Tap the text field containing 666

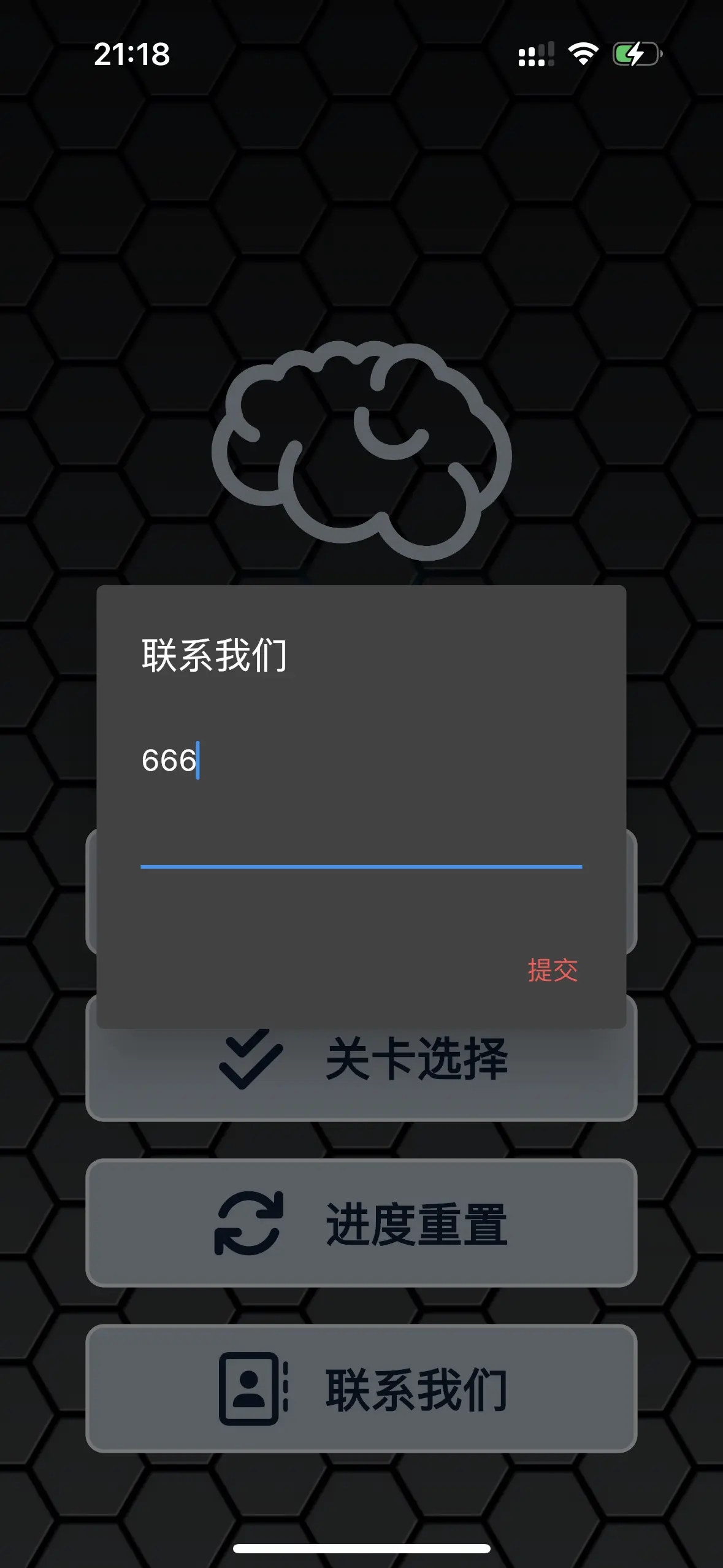coord(361,797)
